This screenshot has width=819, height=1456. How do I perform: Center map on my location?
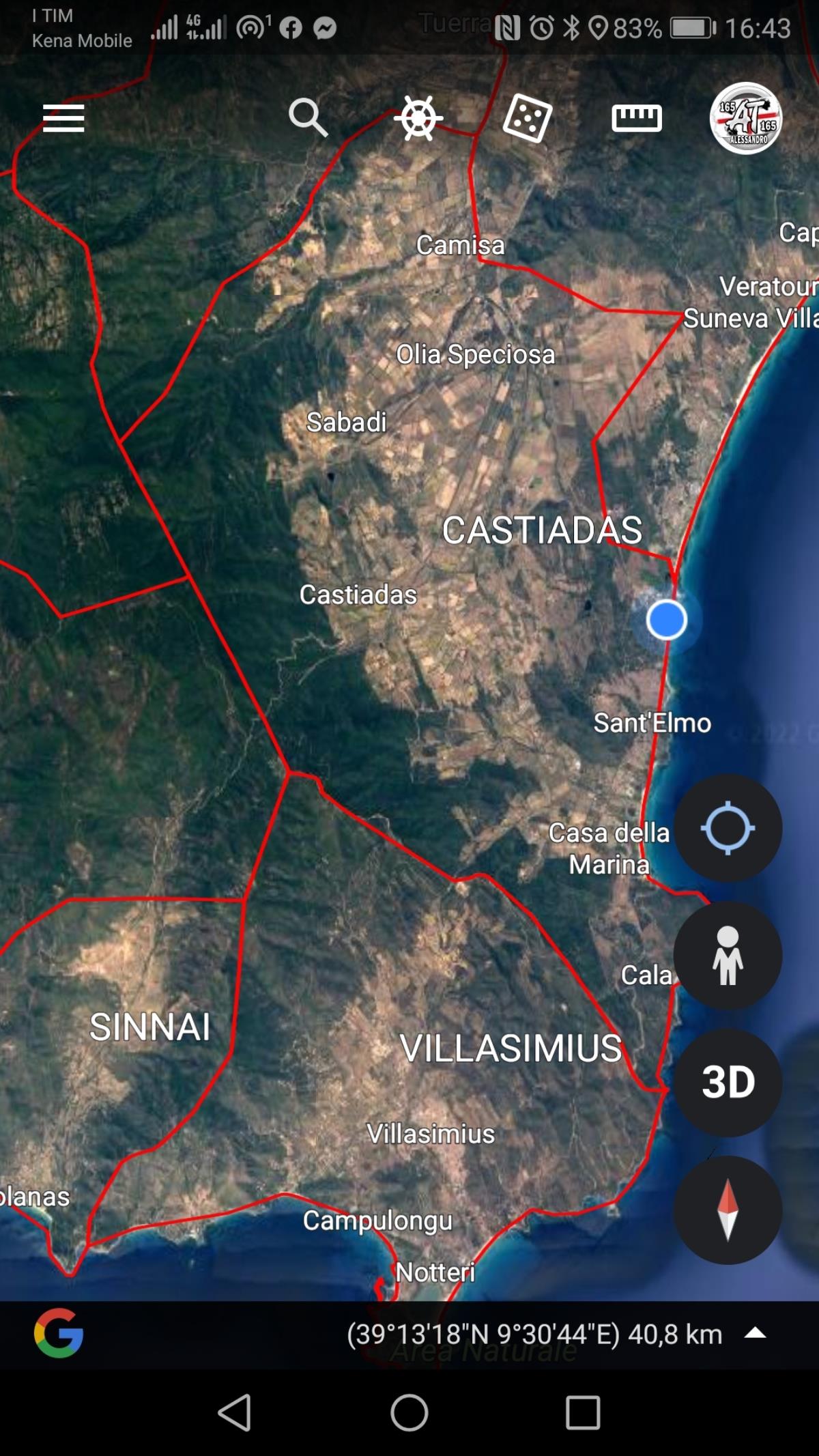(x=728, y=827)
